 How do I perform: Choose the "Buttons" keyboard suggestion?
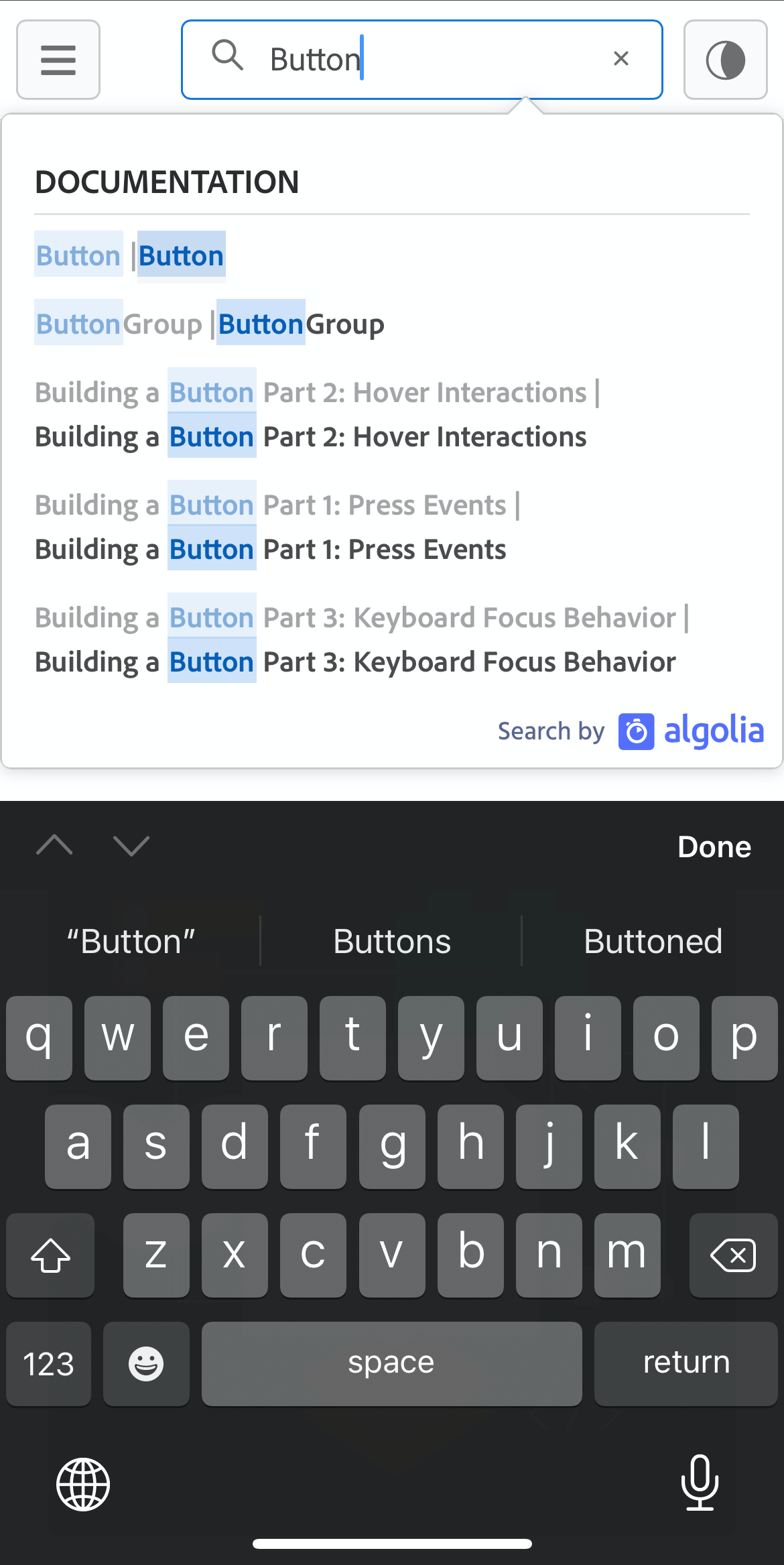392,941
